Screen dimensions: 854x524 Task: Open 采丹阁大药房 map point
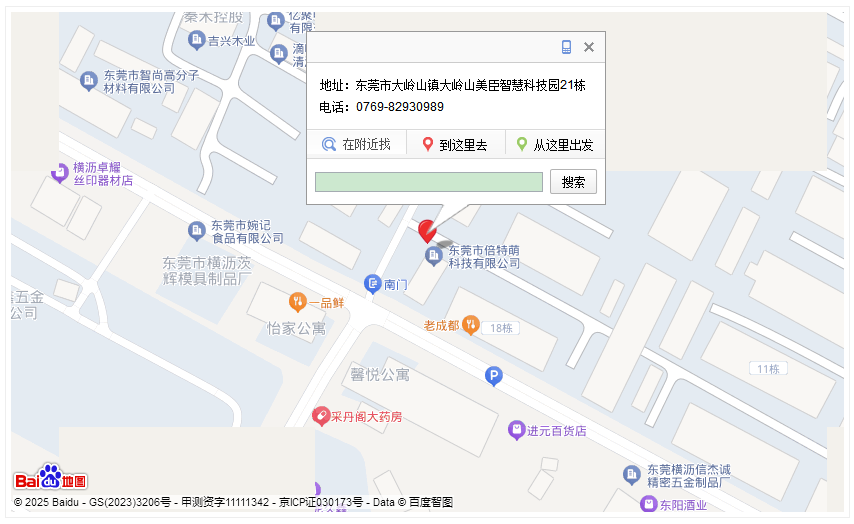click(321, 415)
